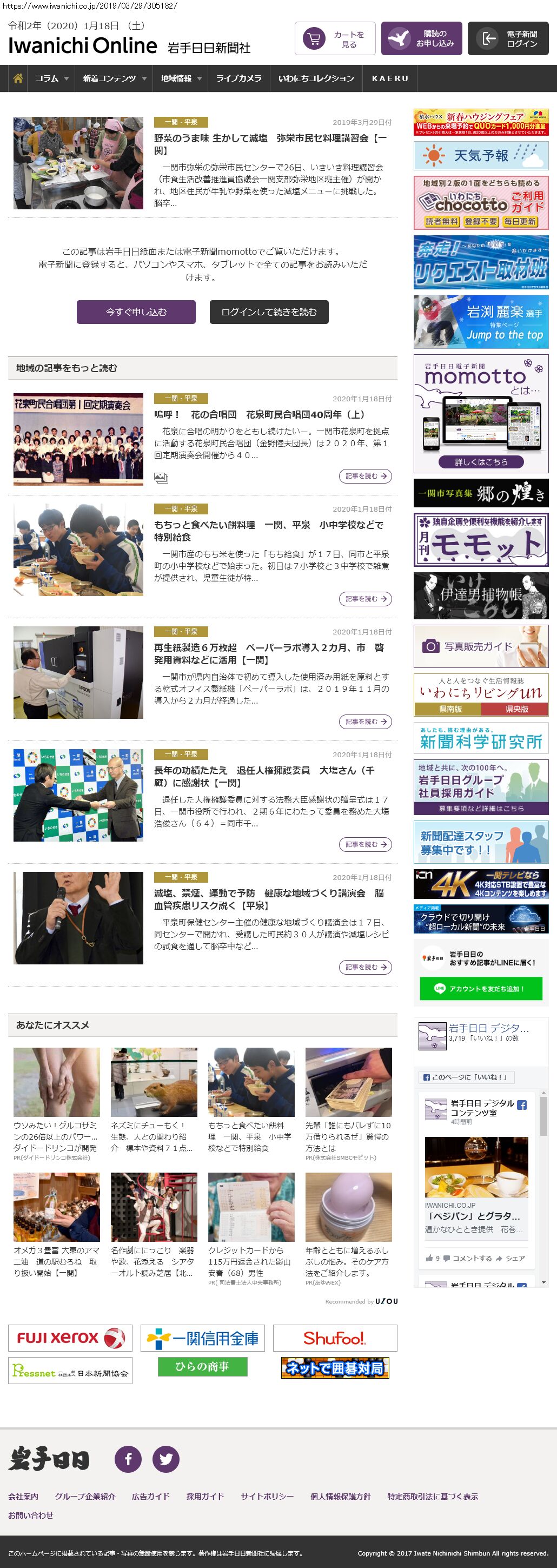
Task: Visit the Facebook page icon in footer
Action: (x=129, y=1459)
